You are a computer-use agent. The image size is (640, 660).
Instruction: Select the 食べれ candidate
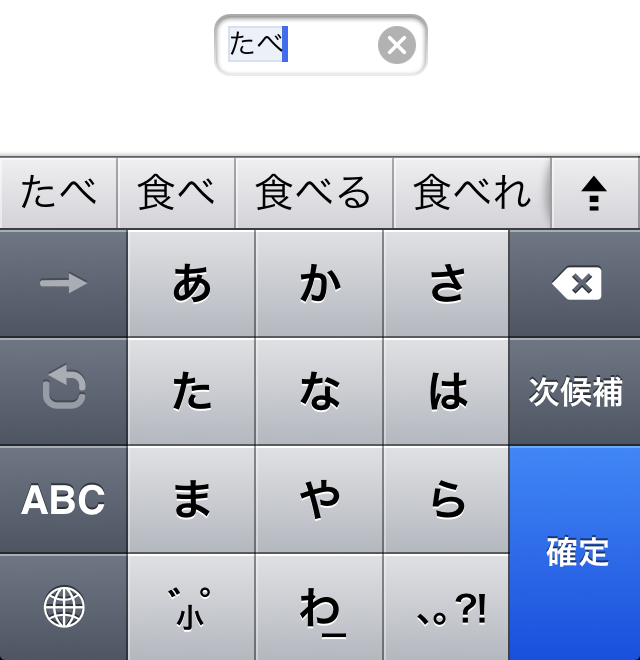coord(472,192)
